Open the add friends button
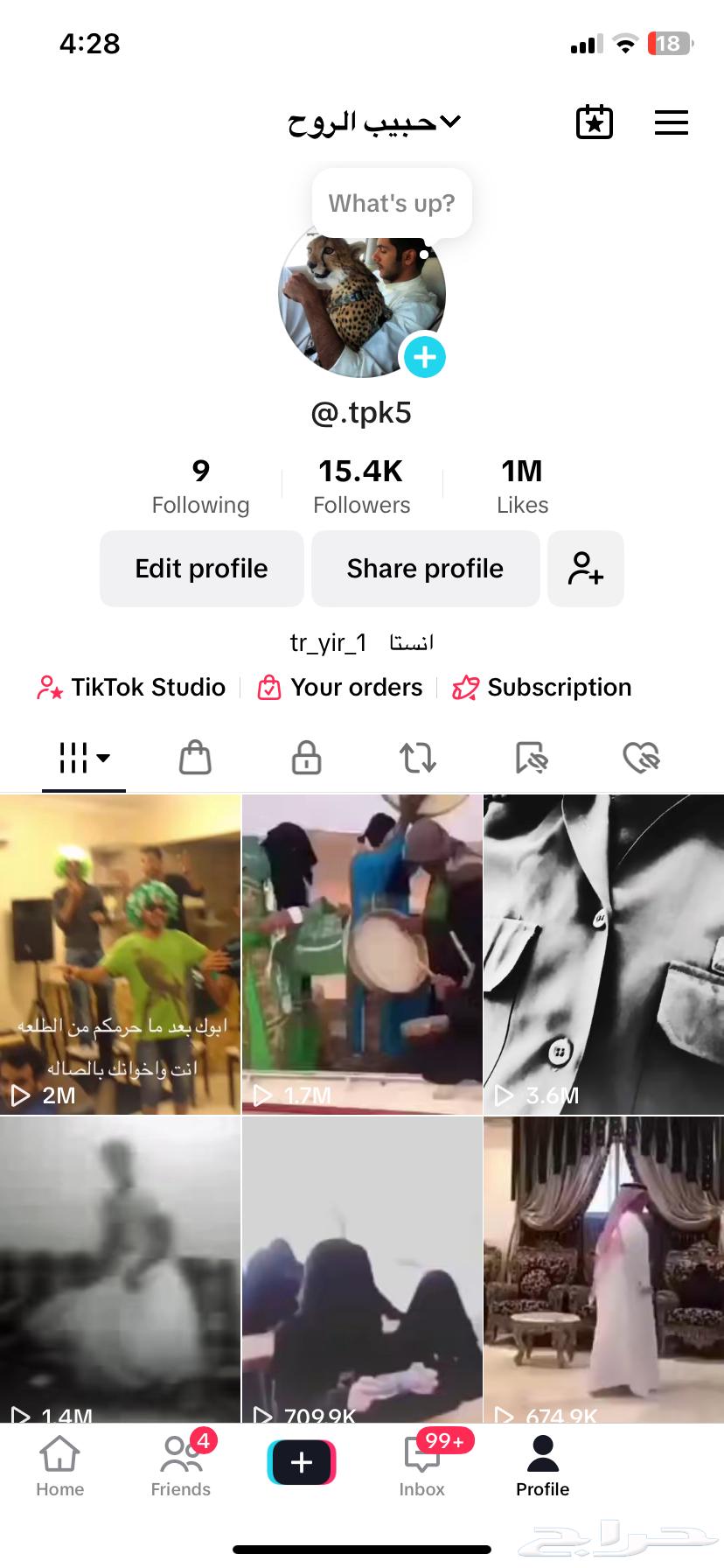Viewport: 724px width, 1568px height. point(586,568)
